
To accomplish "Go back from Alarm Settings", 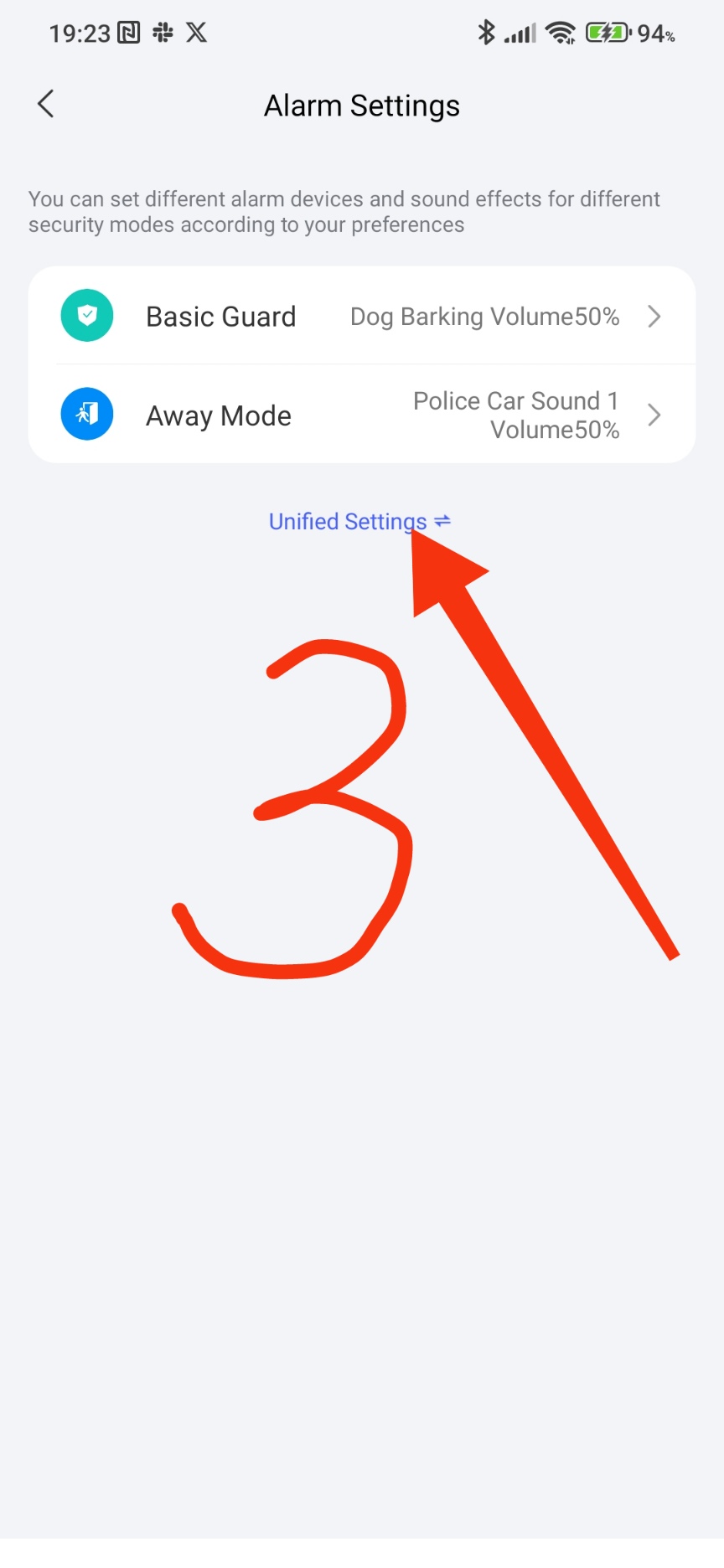I will coord(46,105).
